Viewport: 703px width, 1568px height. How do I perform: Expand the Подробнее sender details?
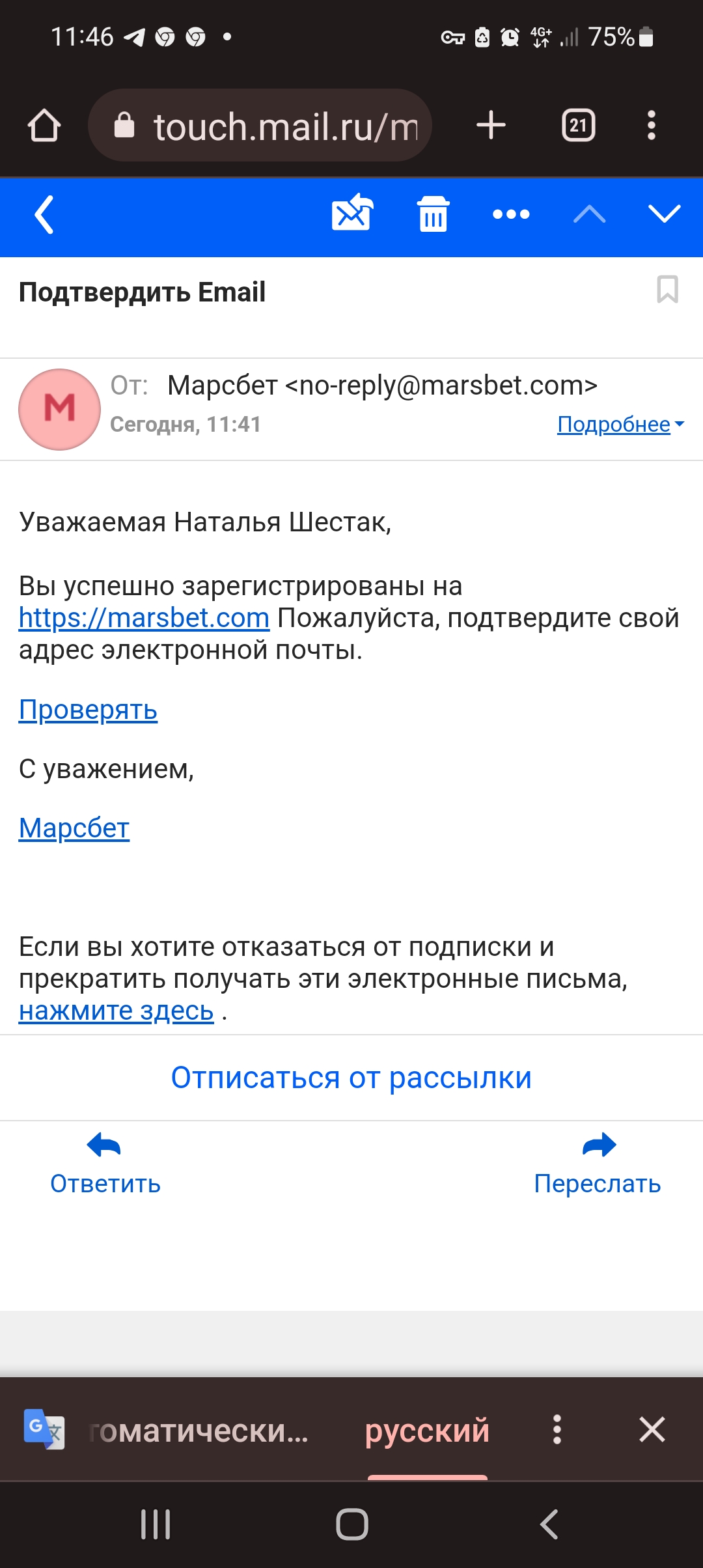[x=620, y=425]
